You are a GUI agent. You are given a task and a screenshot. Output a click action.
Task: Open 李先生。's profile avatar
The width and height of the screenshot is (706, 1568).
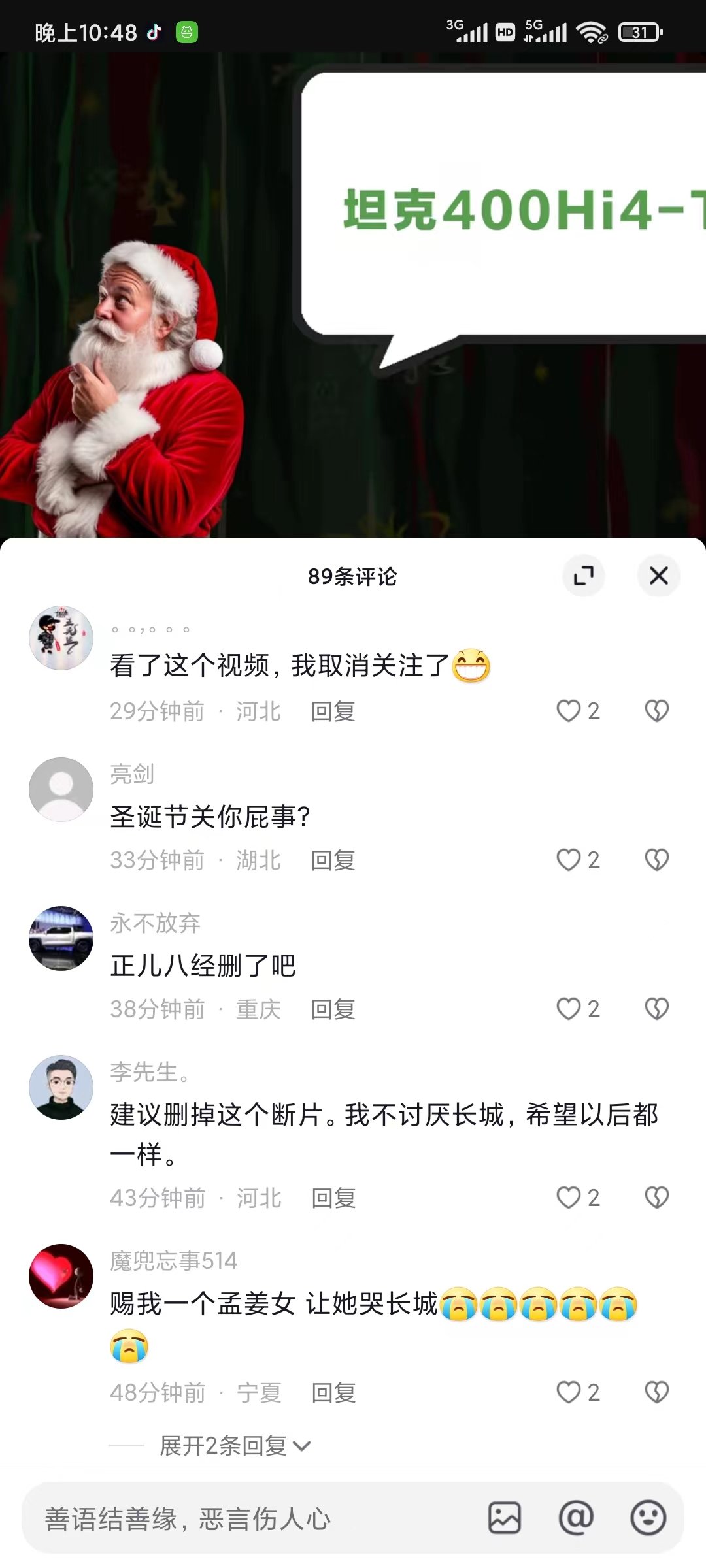coord(61,1087)
